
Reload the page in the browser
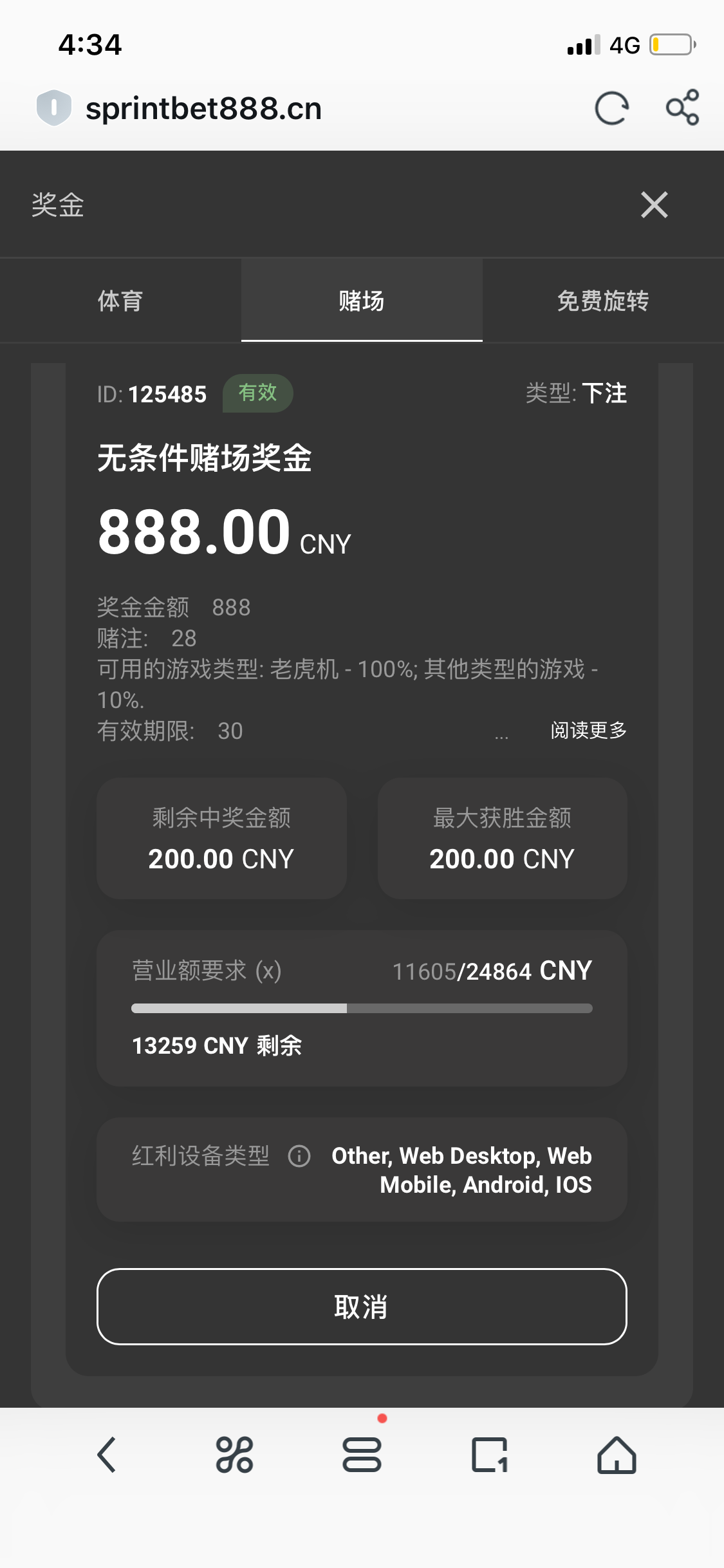click(x=611, y=108)
